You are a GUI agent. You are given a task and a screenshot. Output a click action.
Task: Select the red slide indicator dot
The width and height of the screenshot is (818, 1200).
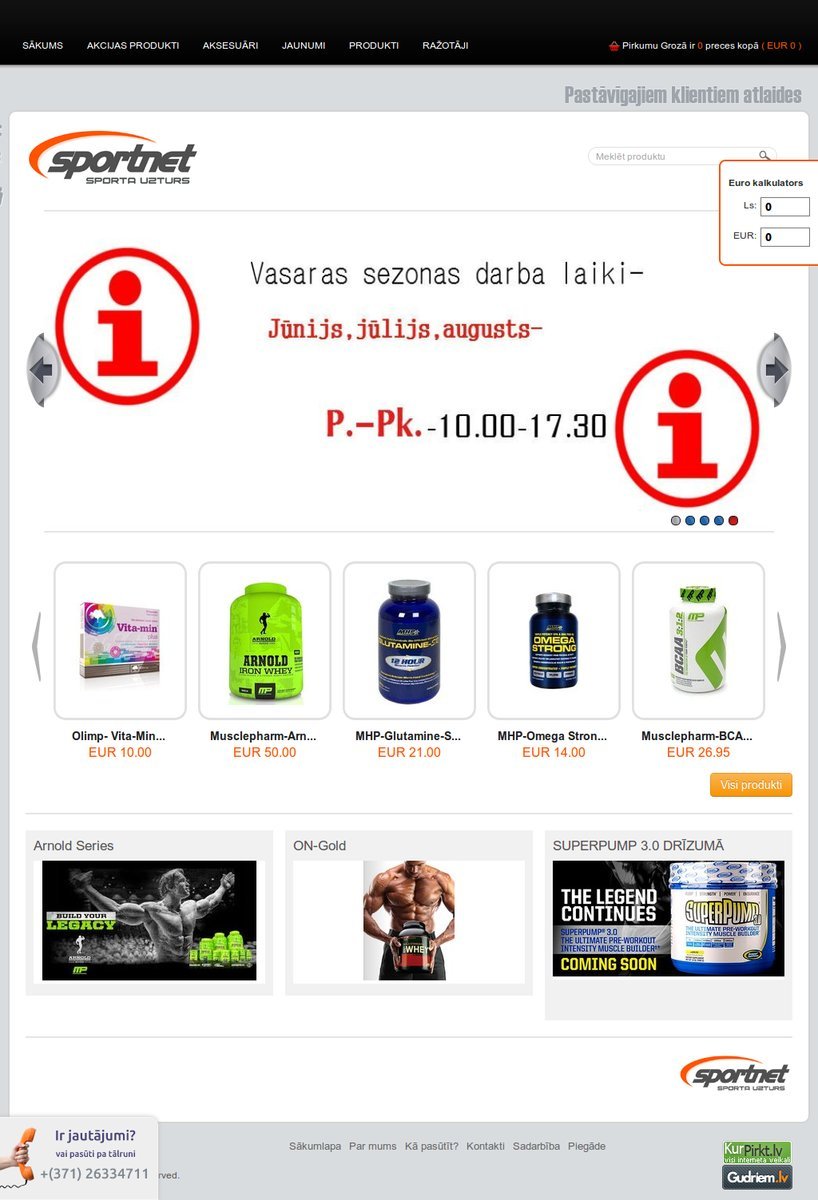pyautogui.click(x=733, y=521)
